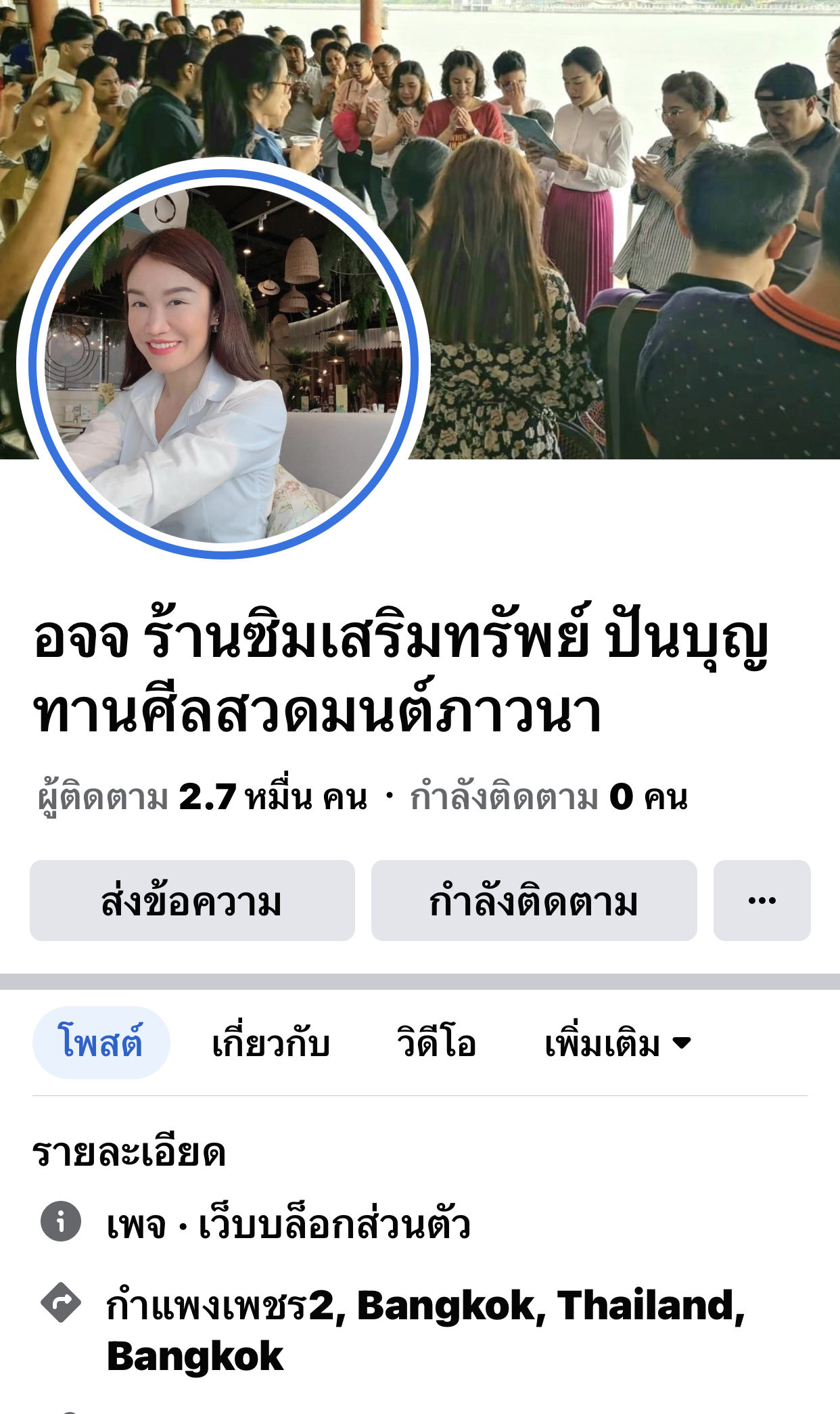View the ผู้ติดตาม 2.7 หมื่น followers list

(203, 797)
